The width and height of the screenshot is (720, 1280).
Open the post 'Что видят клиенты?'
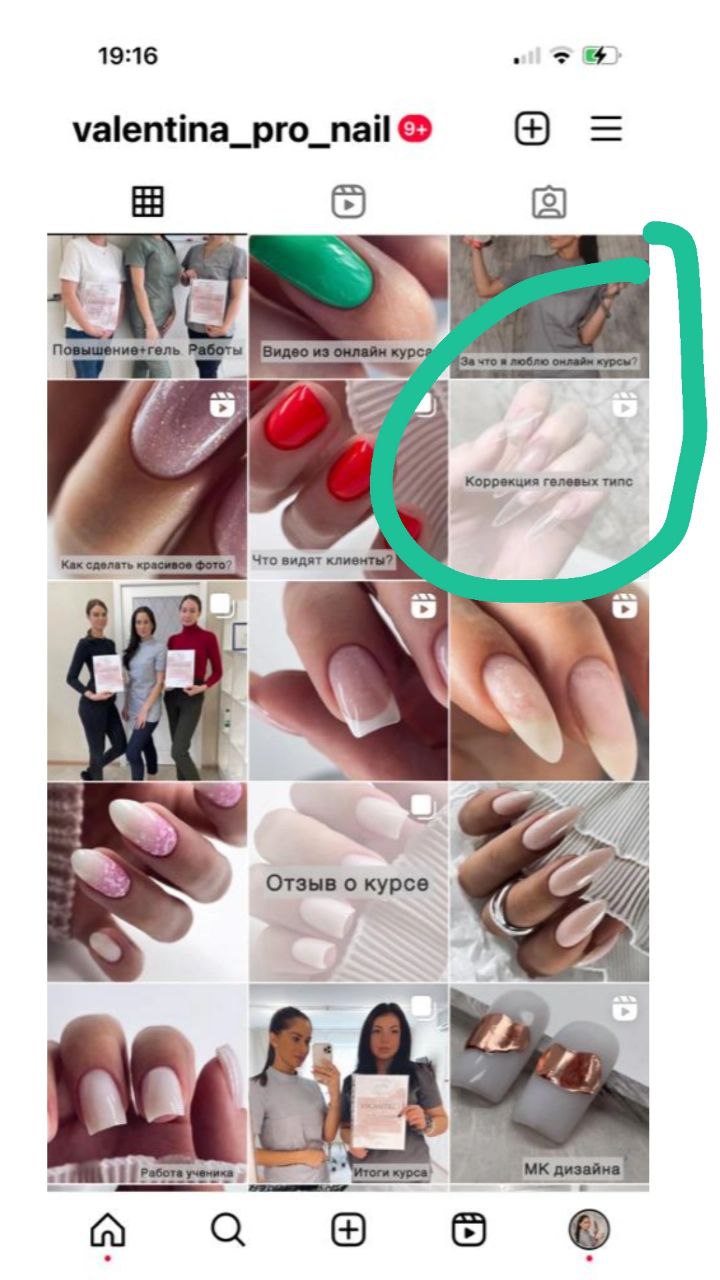click(348, 479)
